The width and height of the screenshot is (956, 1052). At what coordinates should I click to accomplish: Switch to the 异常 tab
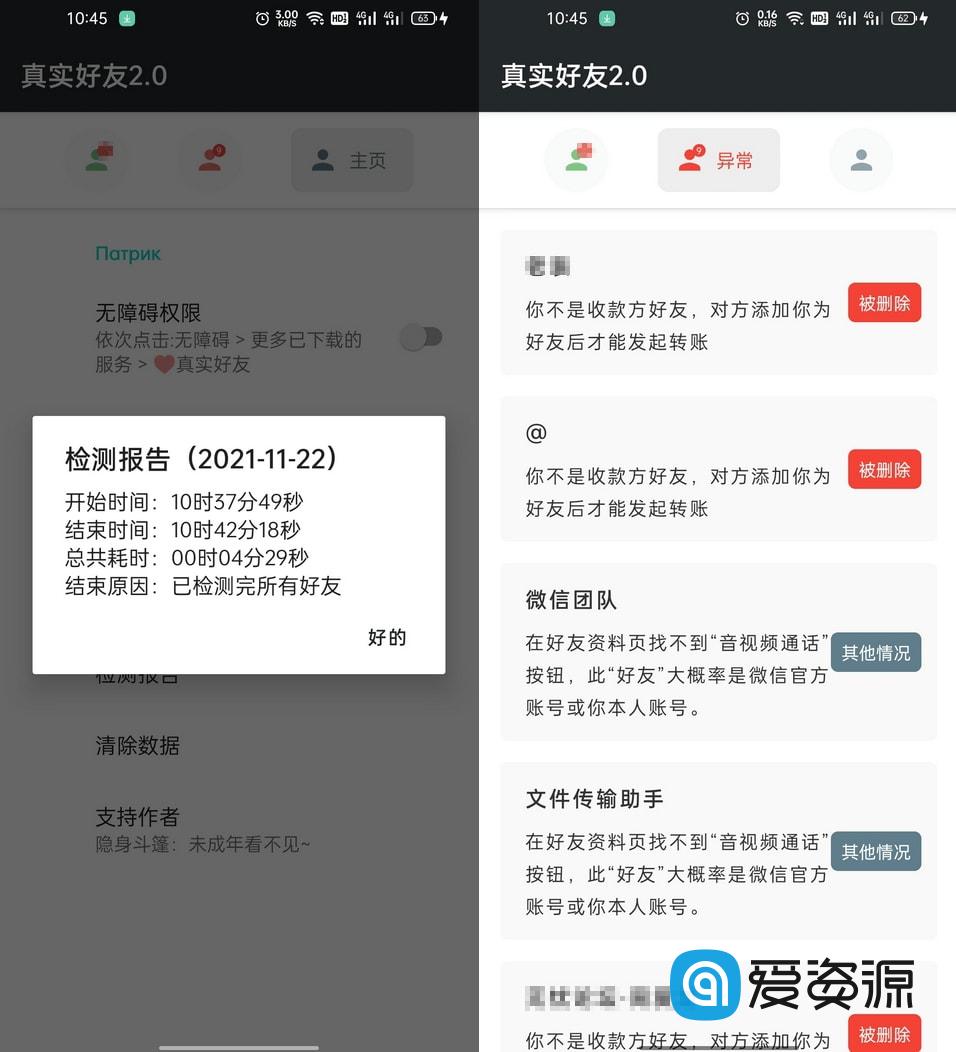pyautogui.click(x=718, y=160)
